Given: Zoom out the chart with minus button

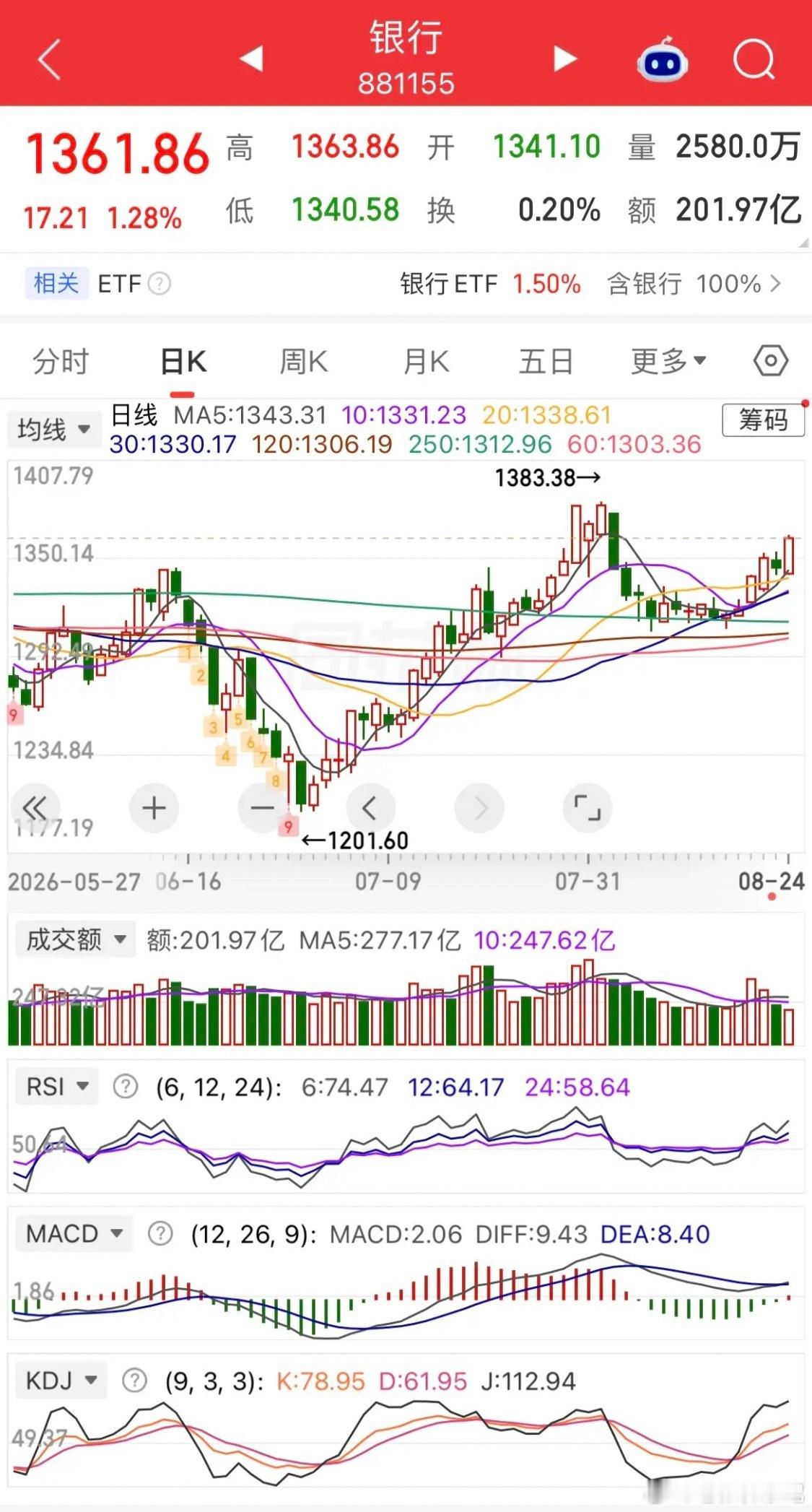Looking at the screenshot, I should click(262, 808).
